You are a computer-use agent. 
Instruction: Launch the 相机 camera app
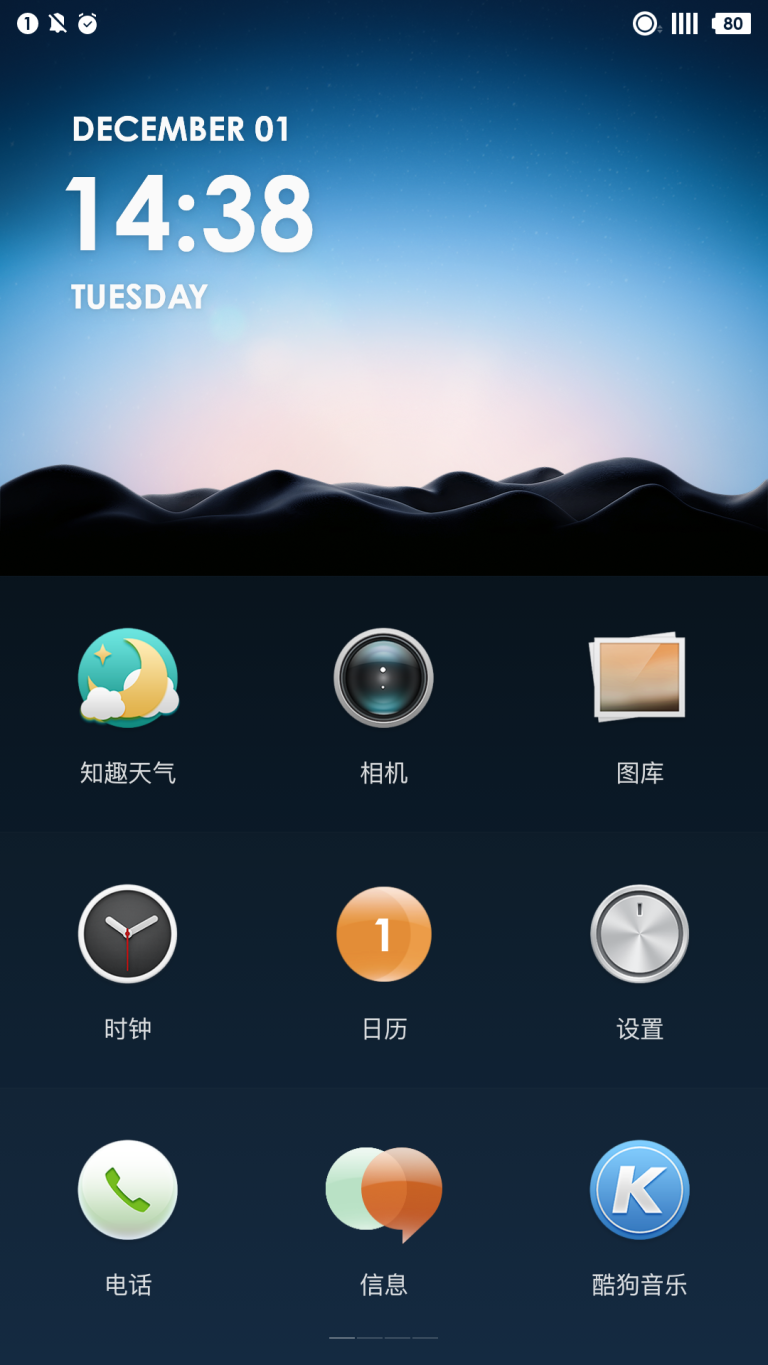click(384, 678)
